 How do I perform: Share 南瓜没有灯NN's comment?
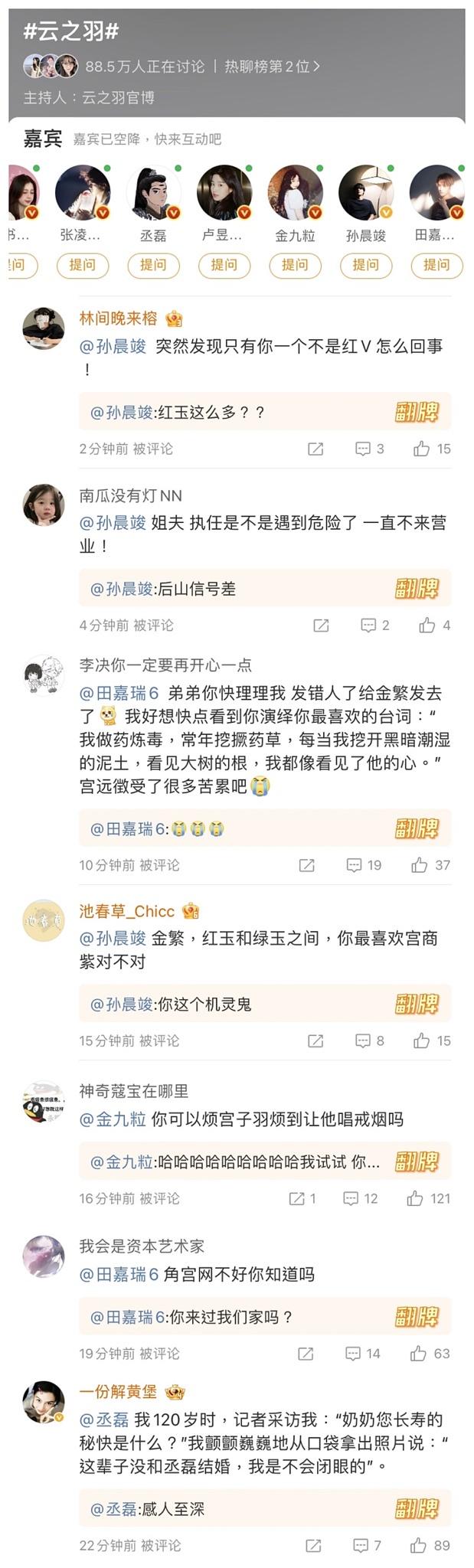pos(321,626)
